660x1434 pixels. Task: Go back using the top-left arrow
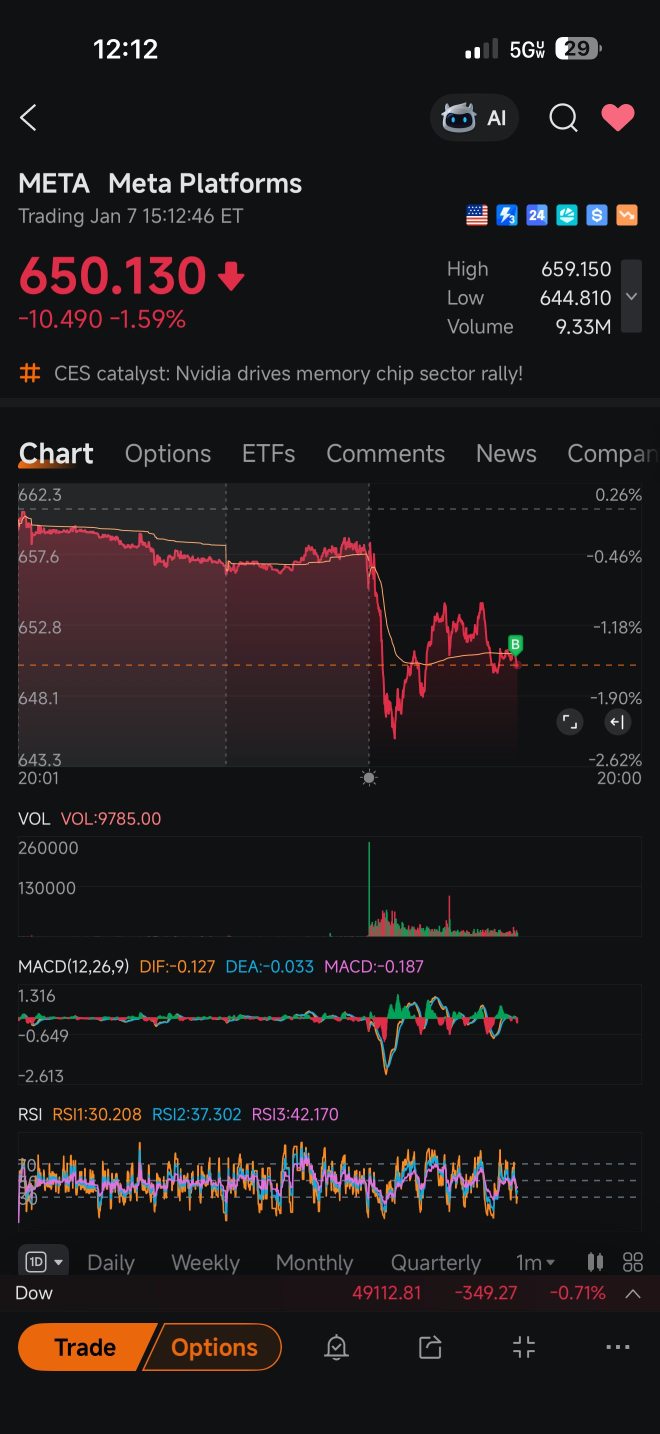28,118
